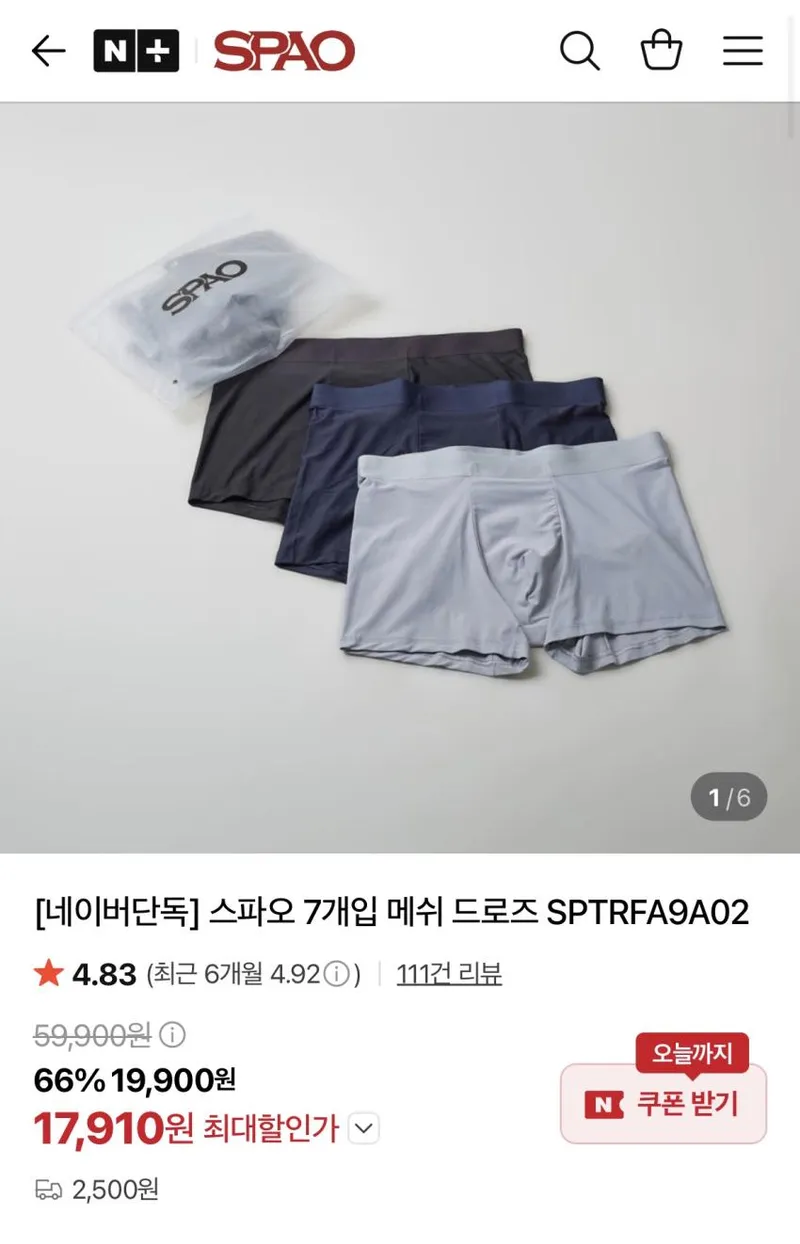Open the SPAO brand store page
This screenshot has height=1244, width=800.
coord(284,51)
